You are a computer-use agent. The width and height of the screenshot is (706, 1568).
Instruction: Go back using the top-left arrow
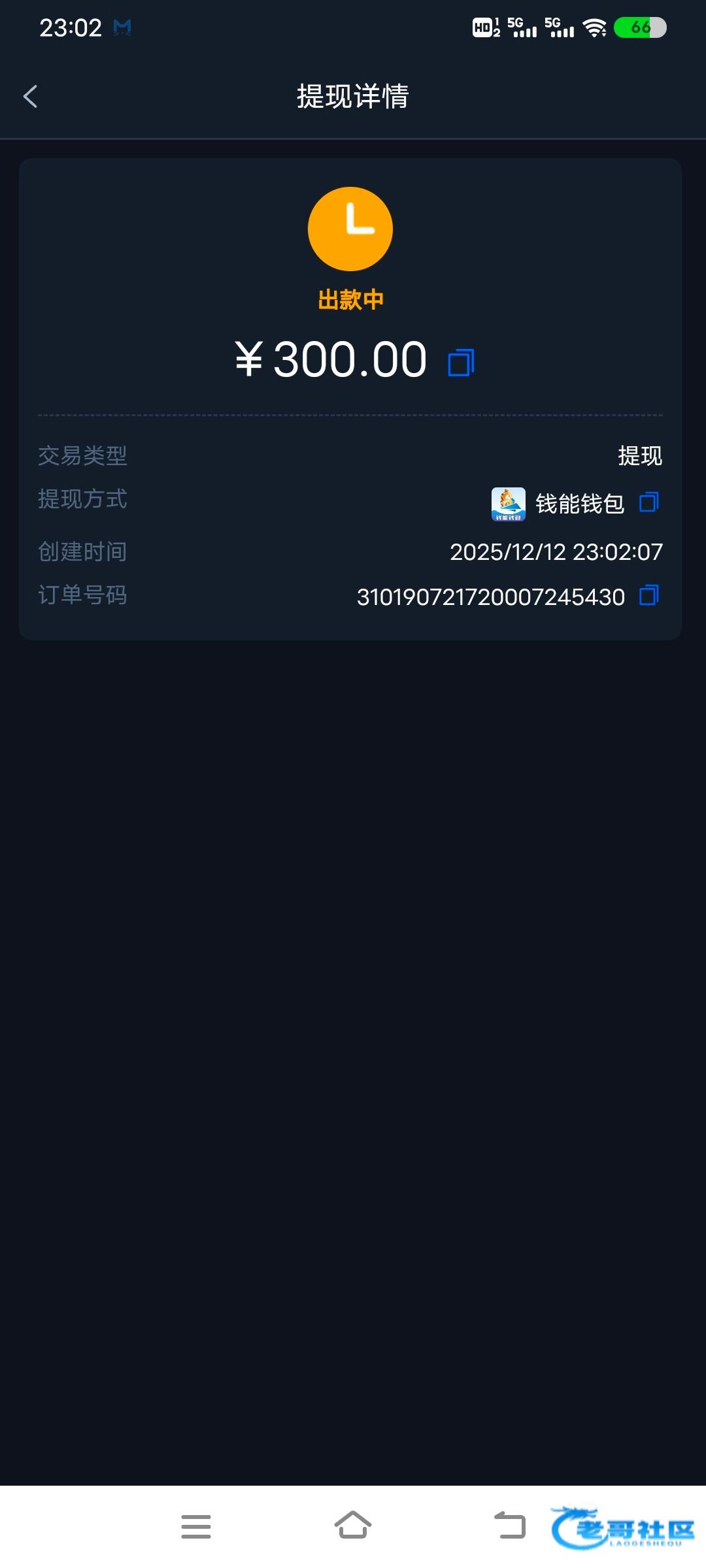pos(30,97)
